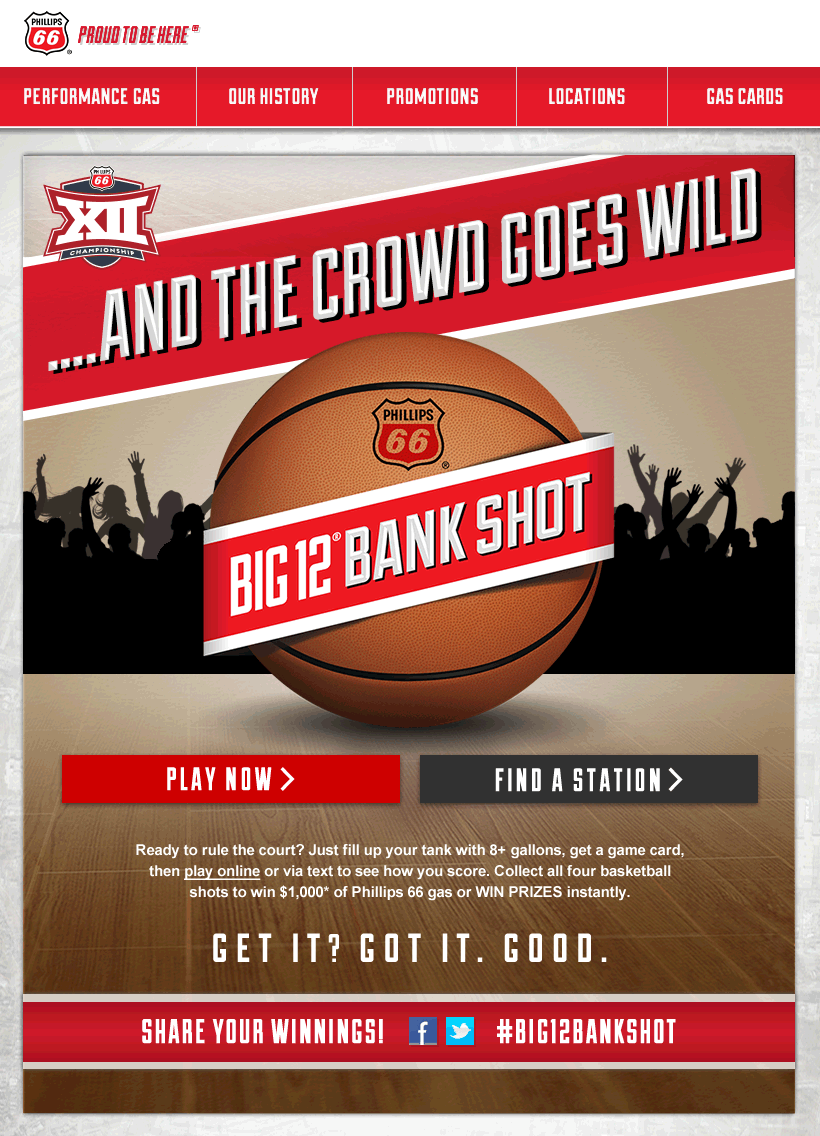The width and height of the screenshot is (820, 1136).
Task: Tap the Play Now button
Action: click(230, 779)
